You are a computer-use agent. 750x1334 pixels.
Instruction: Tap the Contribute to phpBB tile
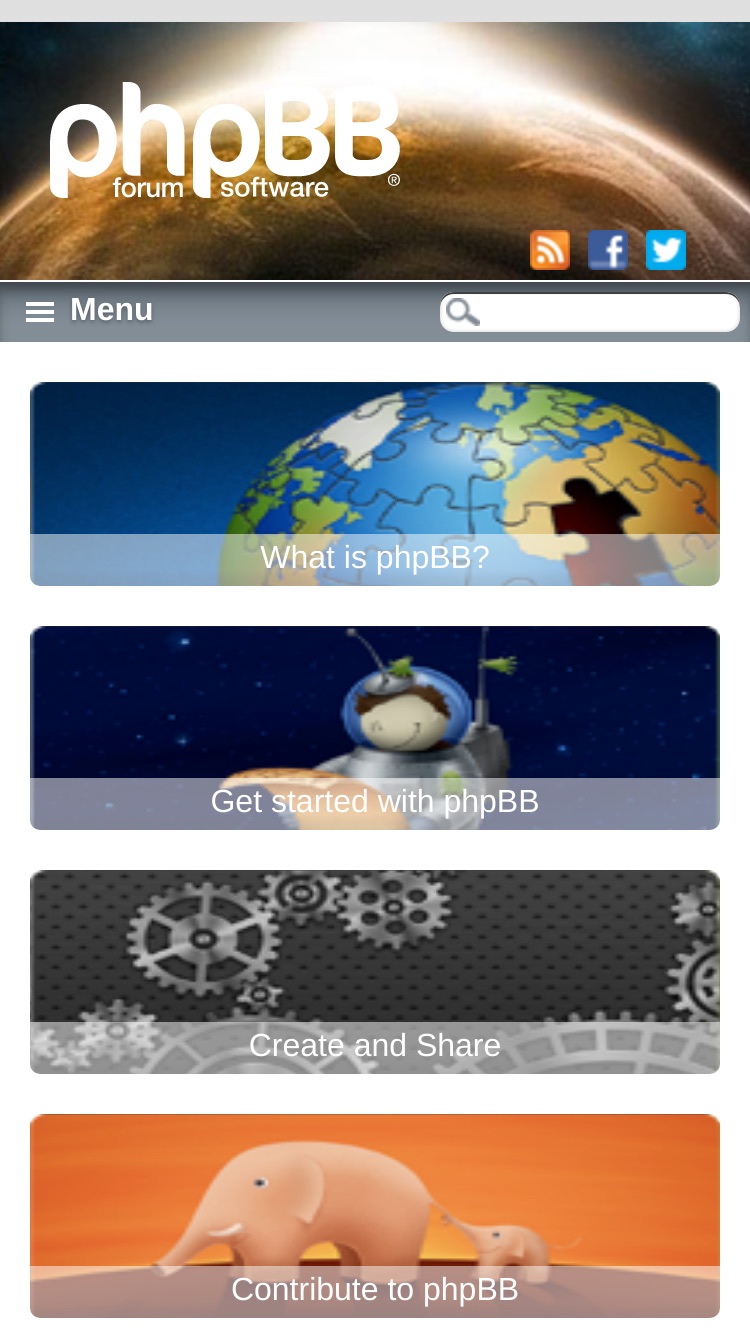[x=375, y=1216]
